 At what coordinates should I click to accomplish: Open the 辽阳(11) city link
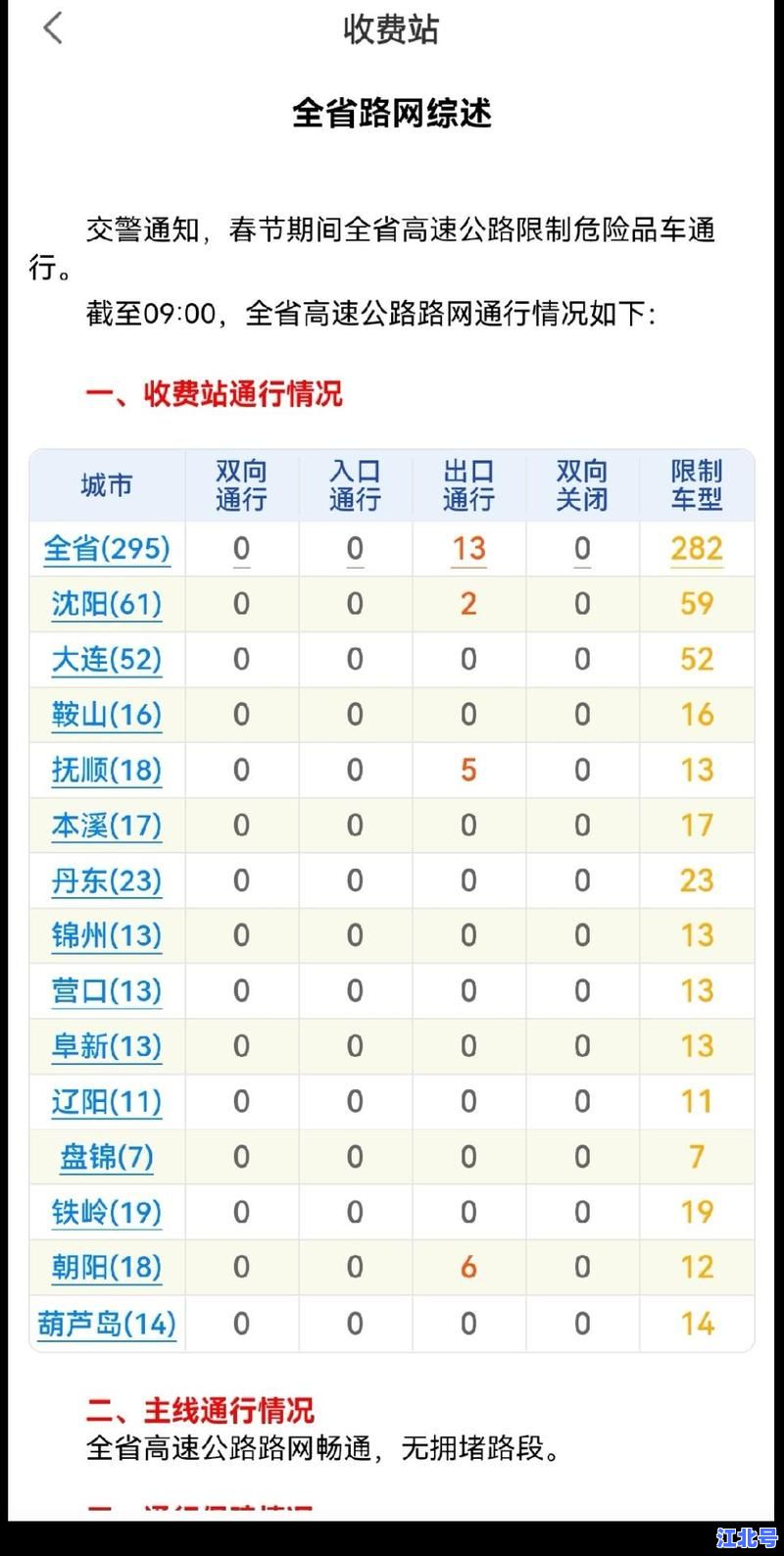click(x=107, y=1102)
